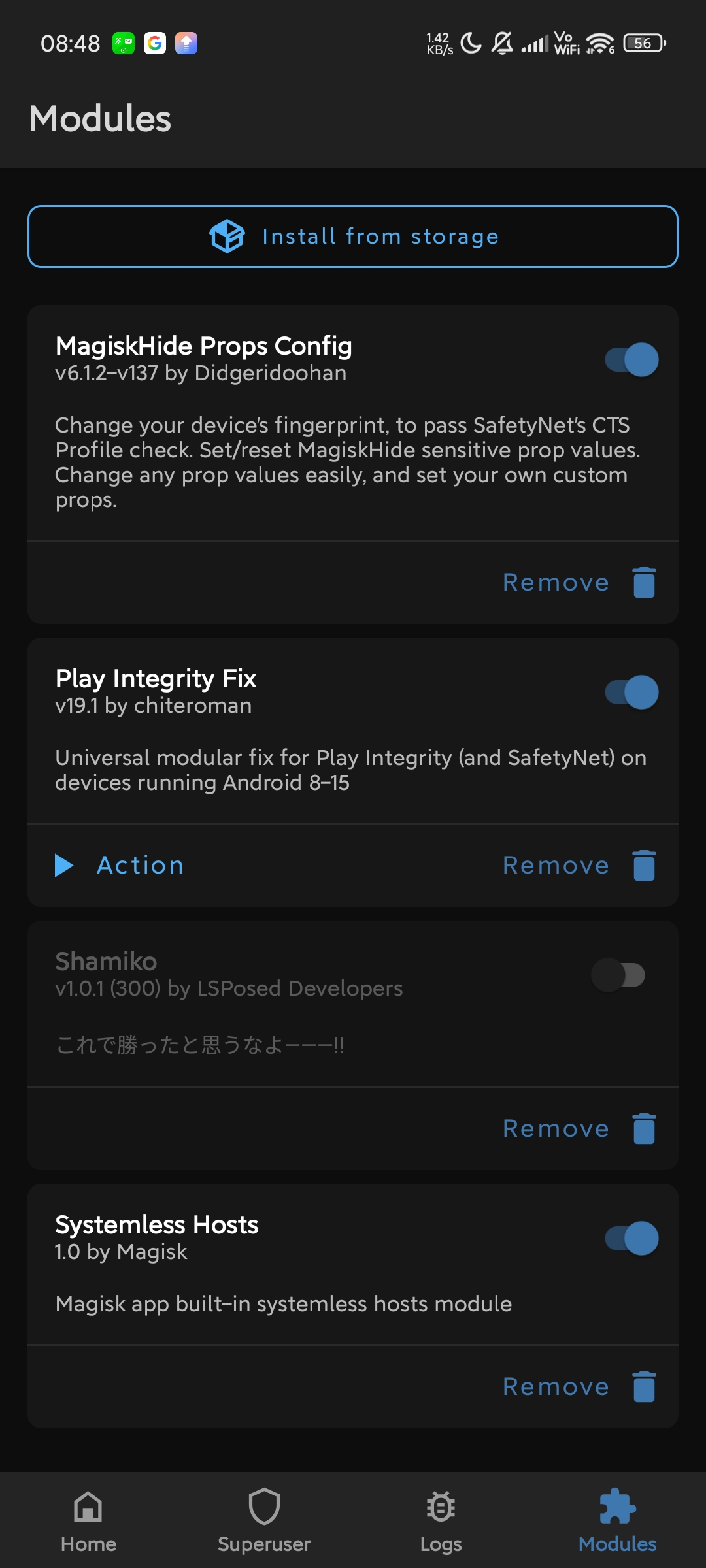
Task: Tap Install from storage button
Action: (x=353, y=237)
